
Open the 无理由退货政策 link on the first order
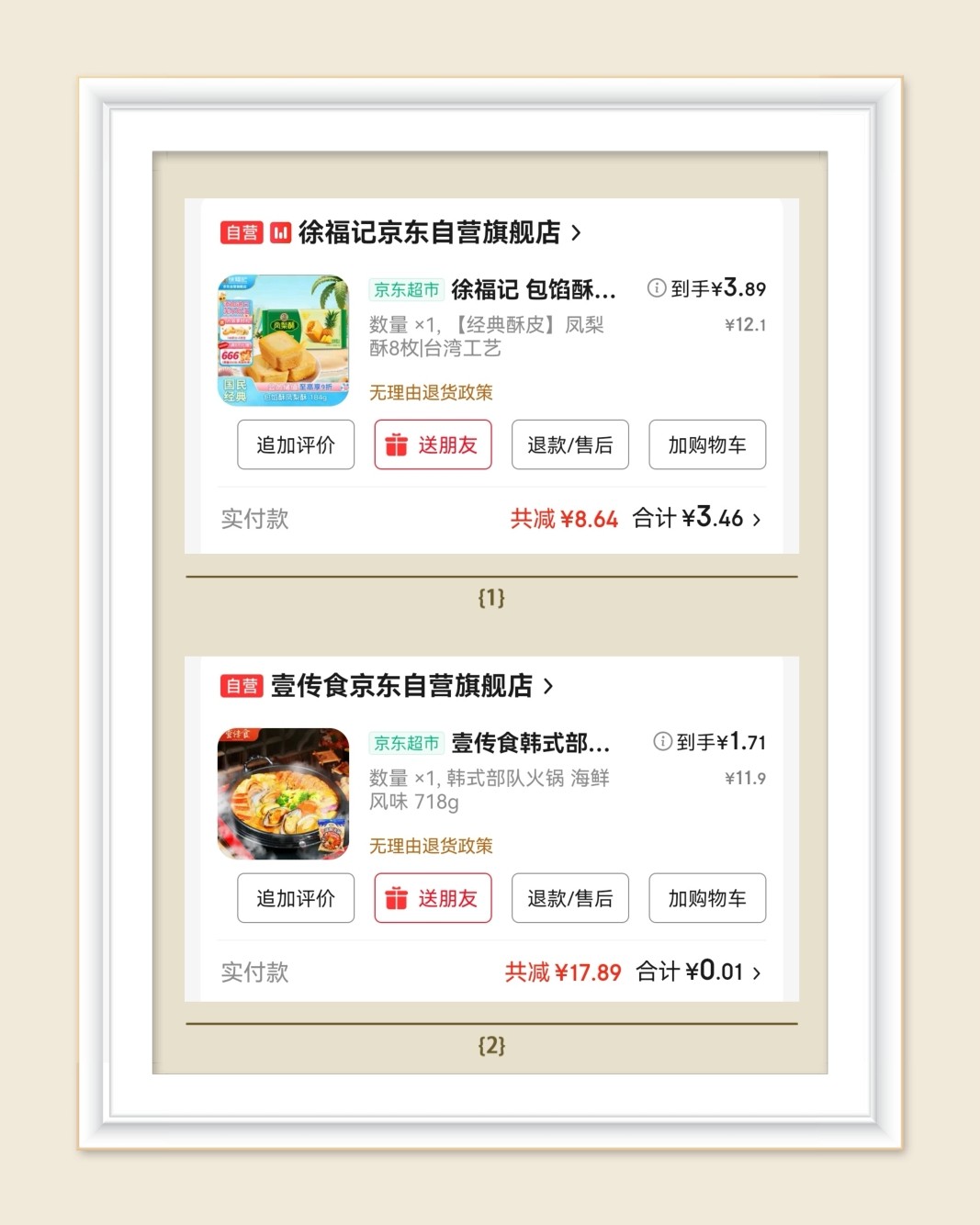431,392
